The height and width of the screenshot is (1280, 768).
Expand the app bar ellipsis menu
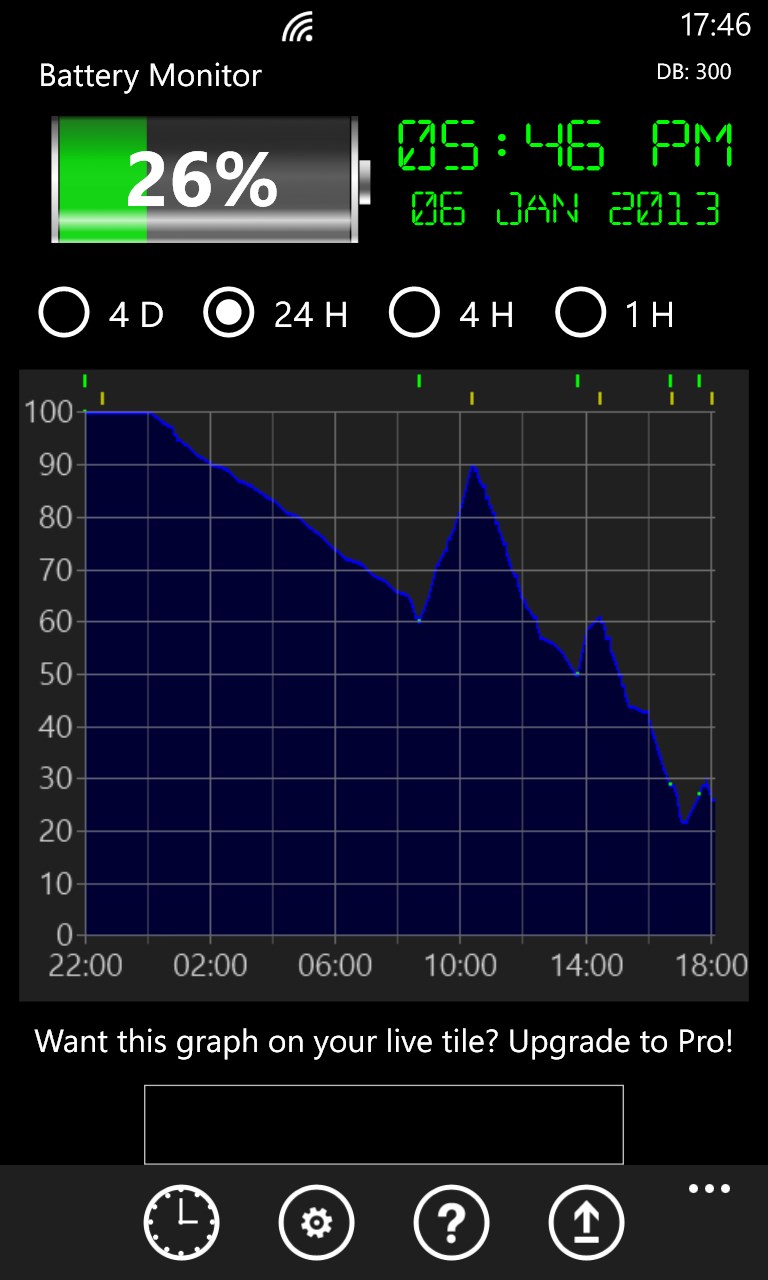point(709,1190)
